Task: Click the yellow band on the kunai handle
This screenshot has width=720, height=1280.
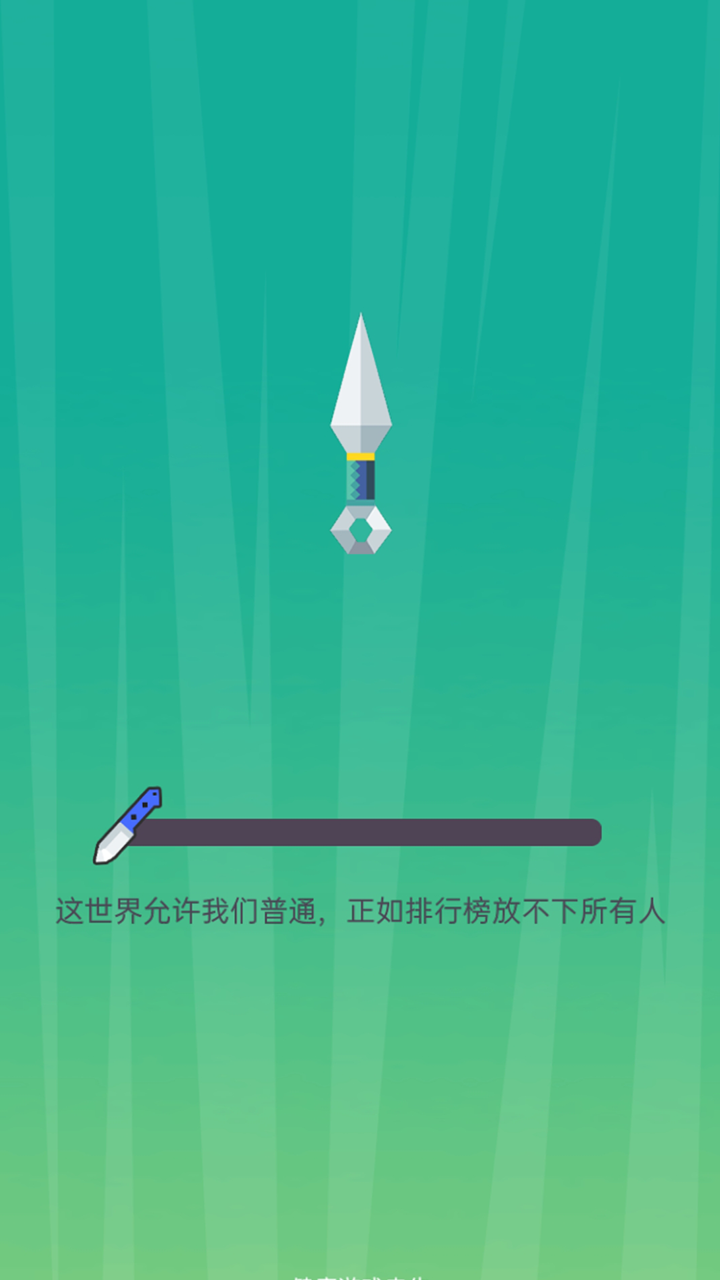Action: click(360, 455)
